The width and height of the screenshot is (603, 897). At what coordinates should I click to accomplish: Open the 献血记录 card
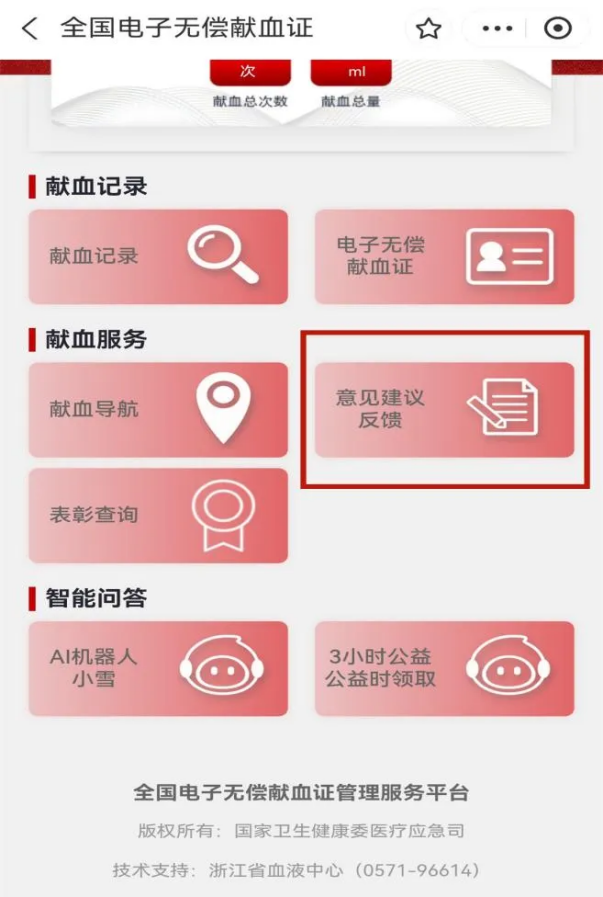click(x=158, y=256)
